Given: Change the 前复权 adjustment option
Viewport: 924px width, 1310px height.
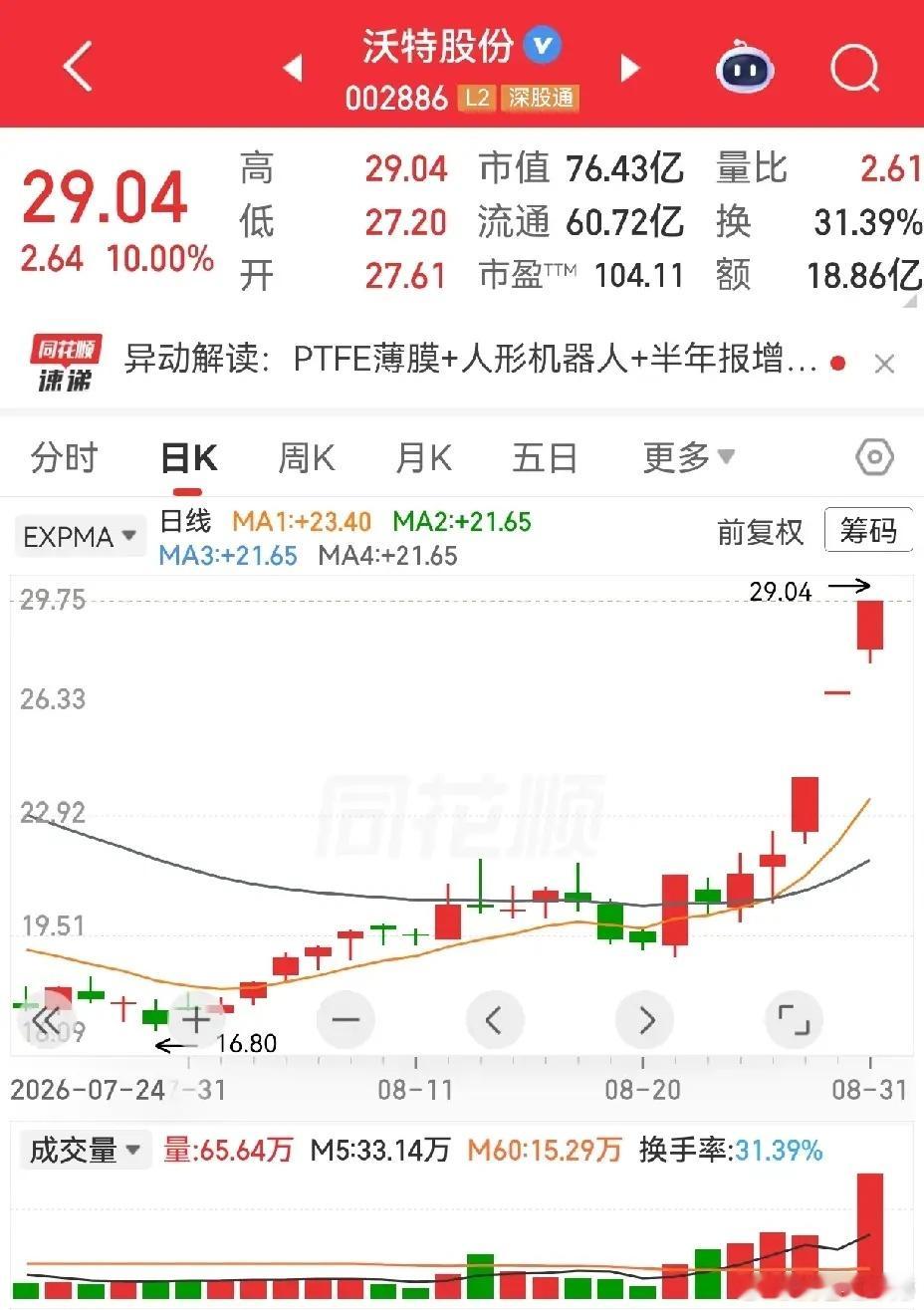Looking at the screenshot, I should click(x=760, y=532).
